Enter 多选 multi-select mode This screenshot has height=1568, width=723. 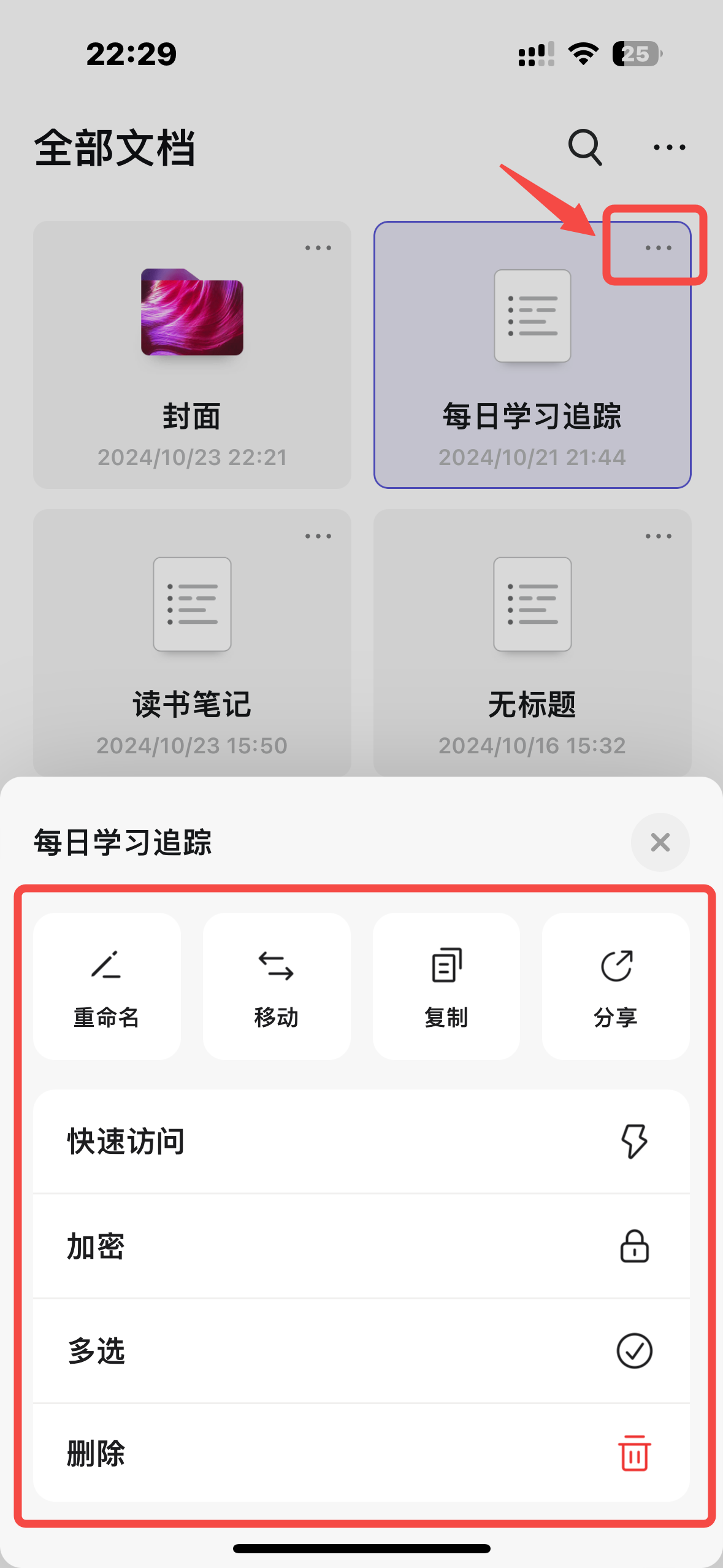coord(361,1351)
